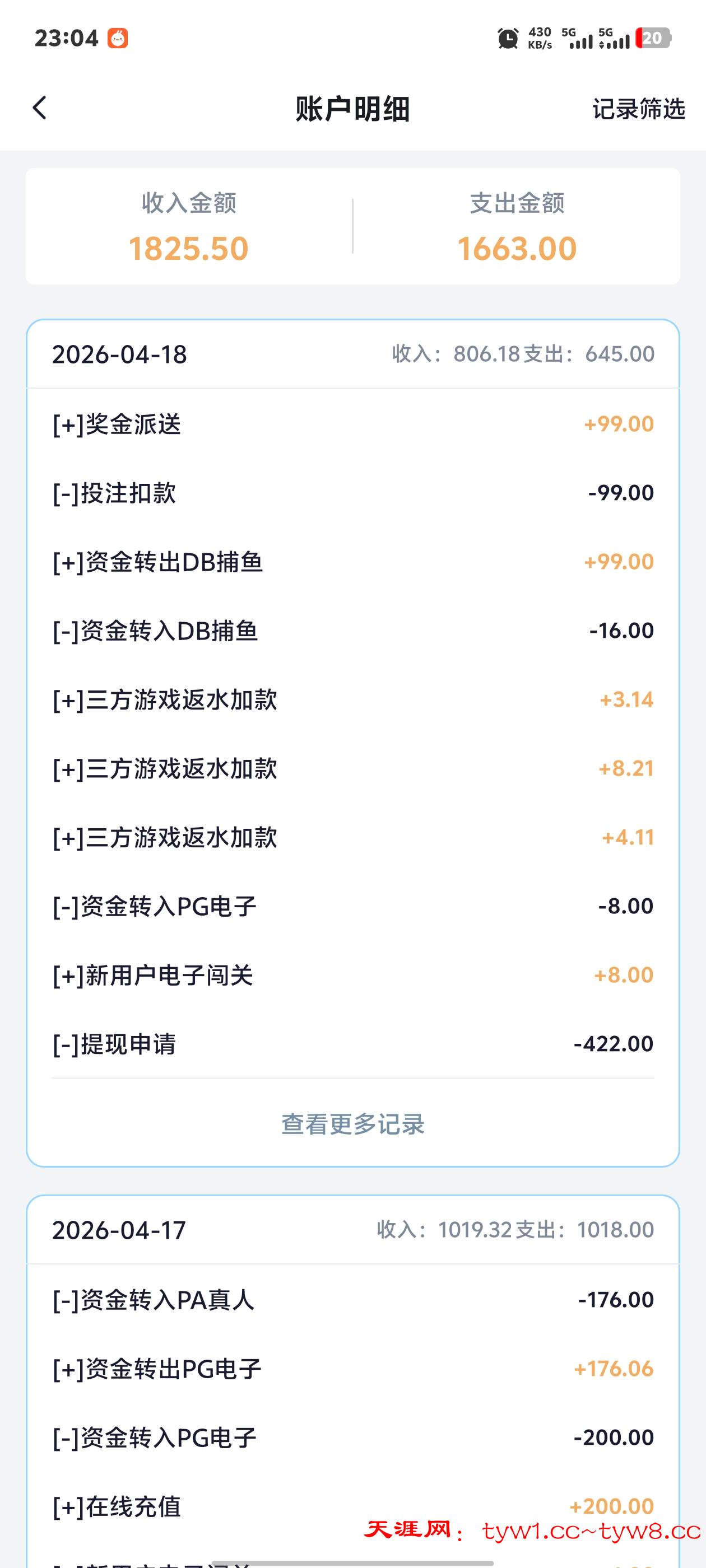Open the 记录筛选 filter options

(x=638, y=108)
